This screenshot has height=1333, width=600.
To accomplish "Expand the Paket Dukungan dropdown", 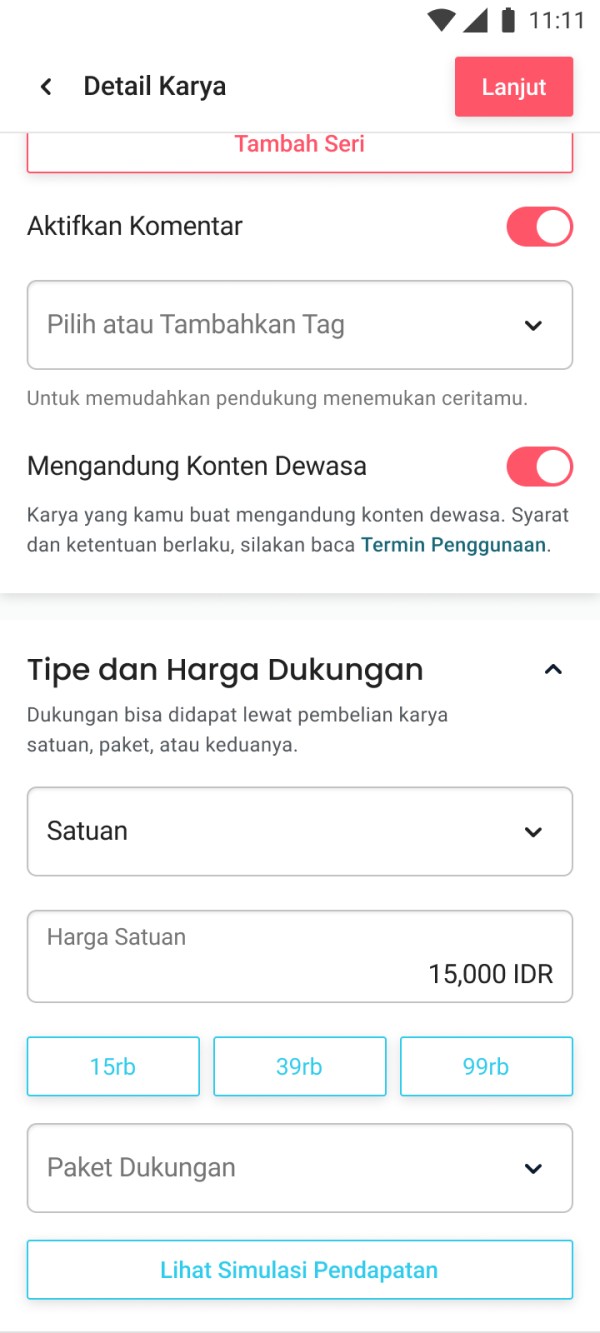I will pyautogui.click(x=300, y=1168).
